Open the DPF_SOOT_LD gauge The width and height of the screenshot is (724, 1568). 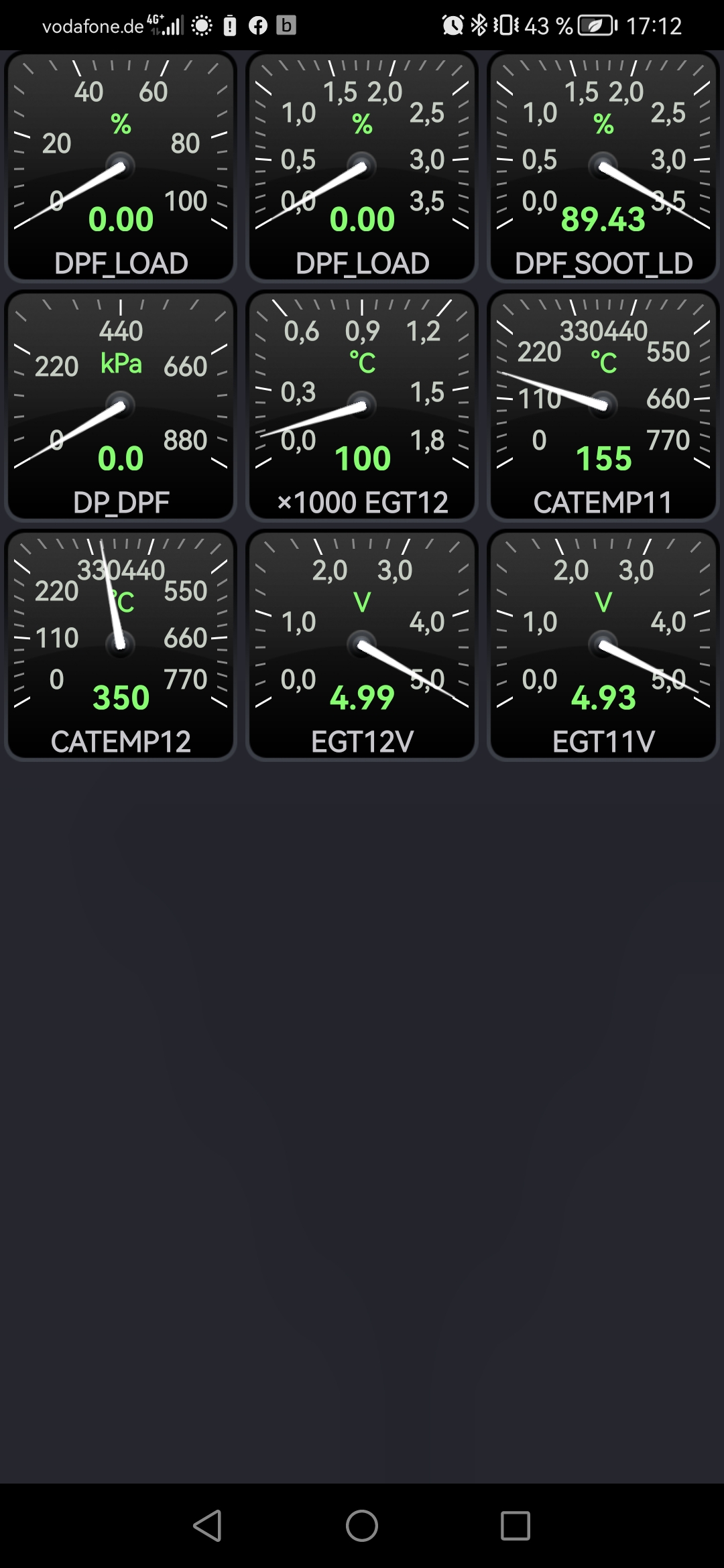coord(603,166)
